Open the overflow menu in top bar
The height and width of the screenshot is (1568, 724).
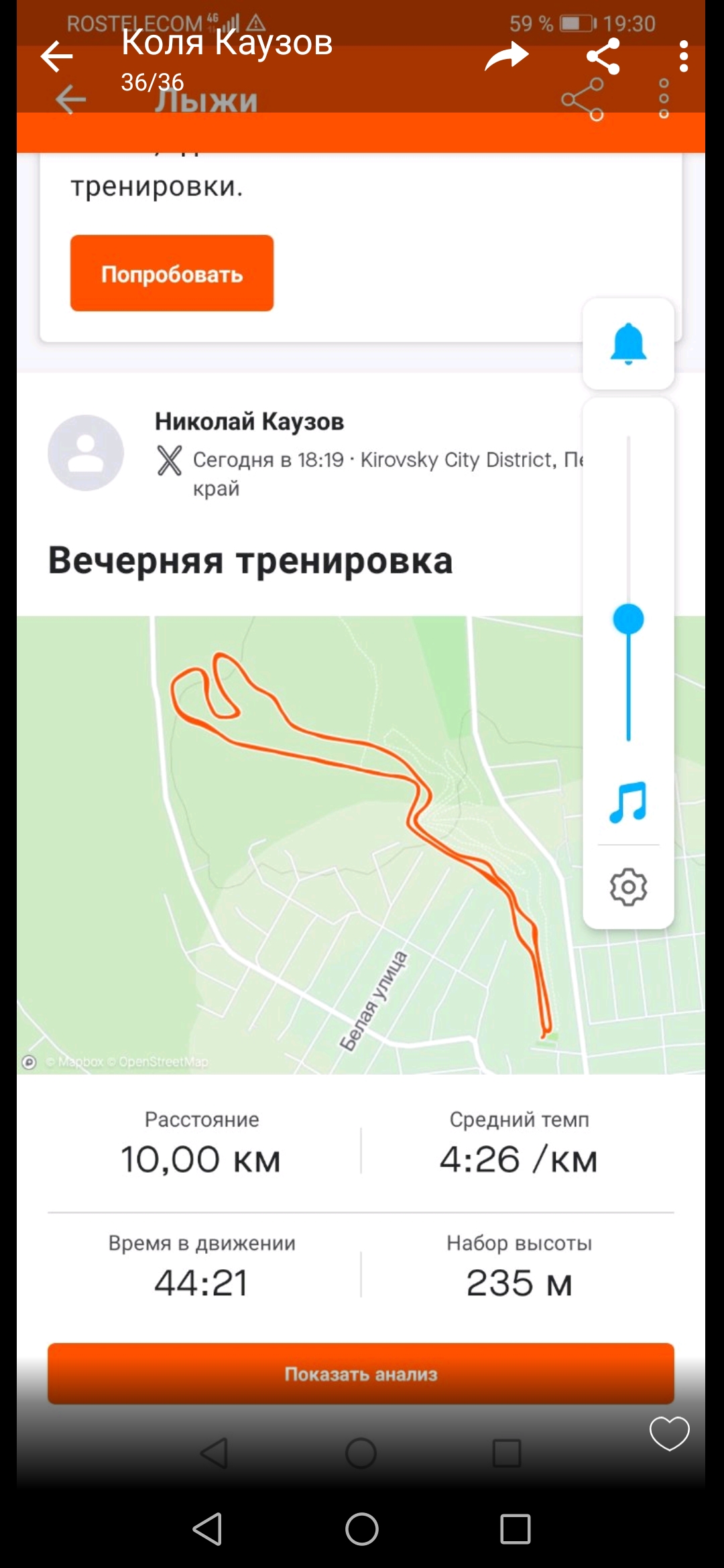point(683,56)
